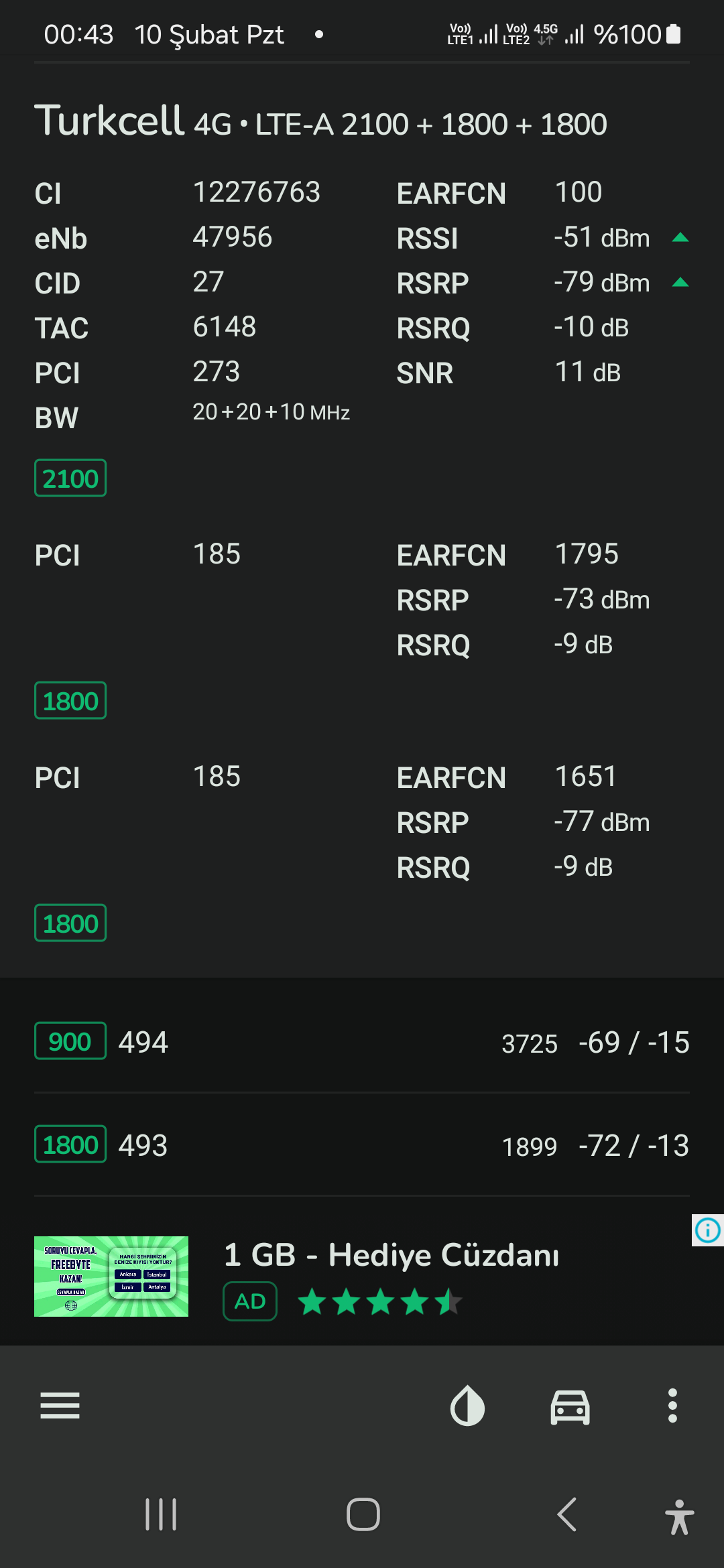Viewport: 724px width, 1568px height.
Task: Tap the ad info icon
Action: (707, 1230)
